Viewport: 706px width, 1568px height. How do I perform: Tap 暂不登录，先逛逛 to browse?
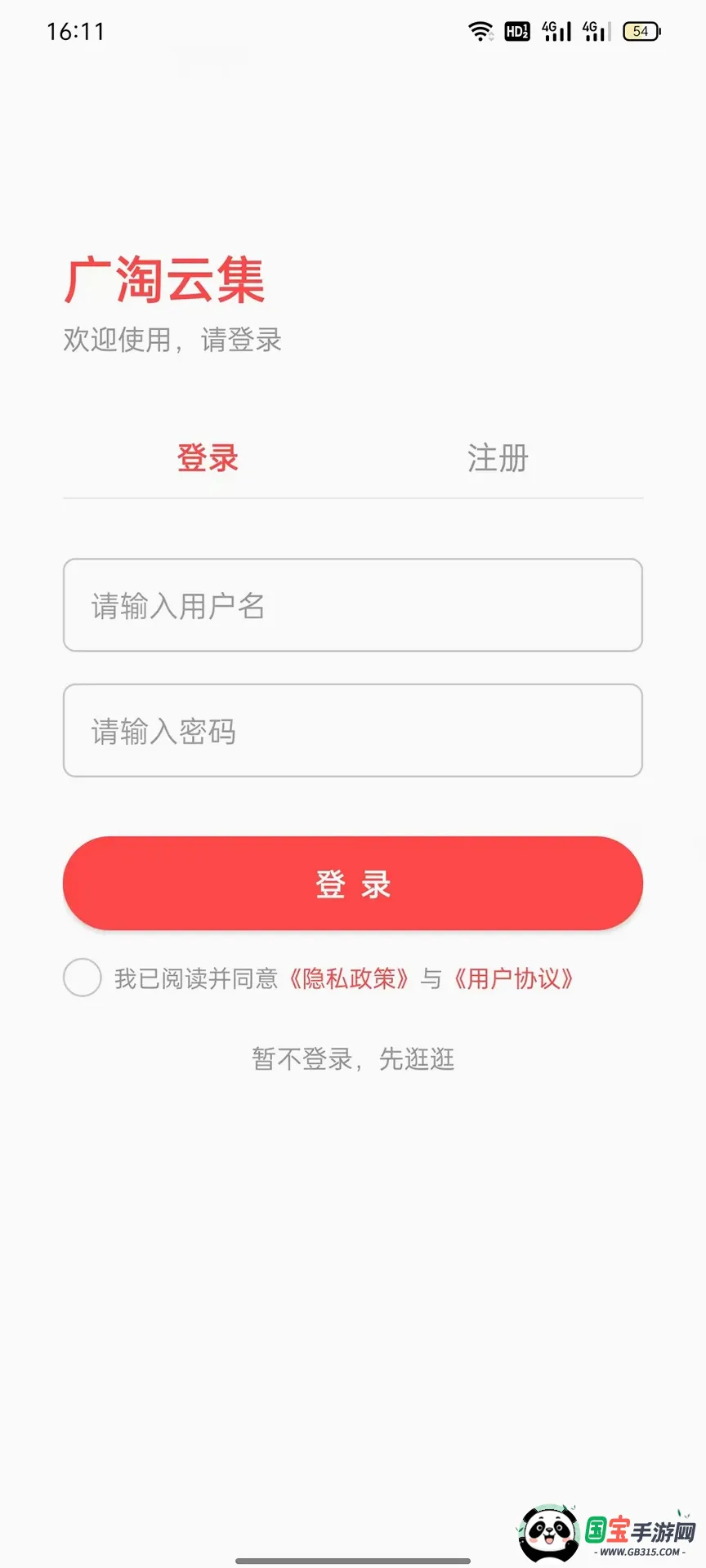353,1059
